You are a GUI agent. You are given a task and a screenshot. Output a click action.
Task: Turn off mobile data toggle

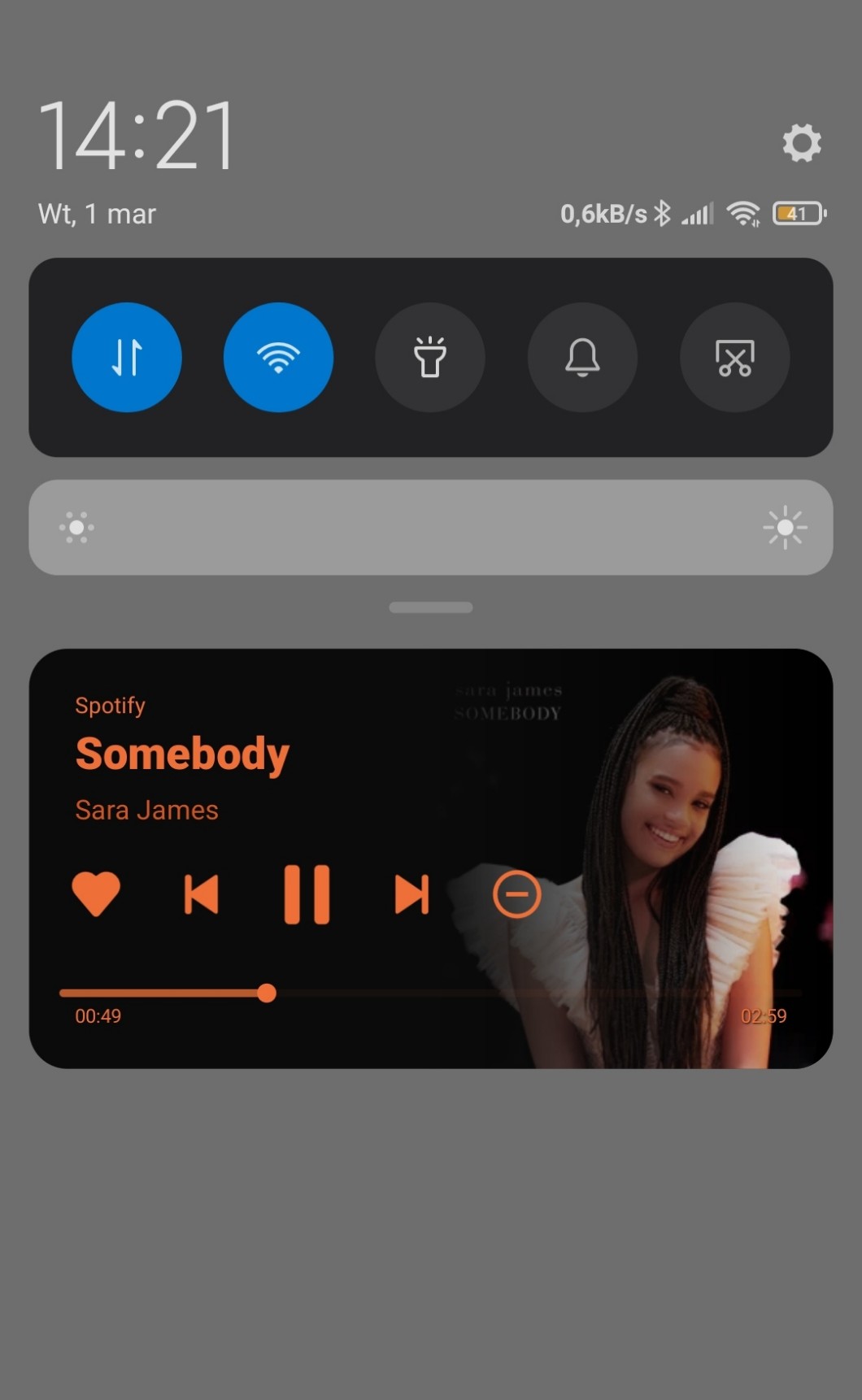tap(127, 357)
